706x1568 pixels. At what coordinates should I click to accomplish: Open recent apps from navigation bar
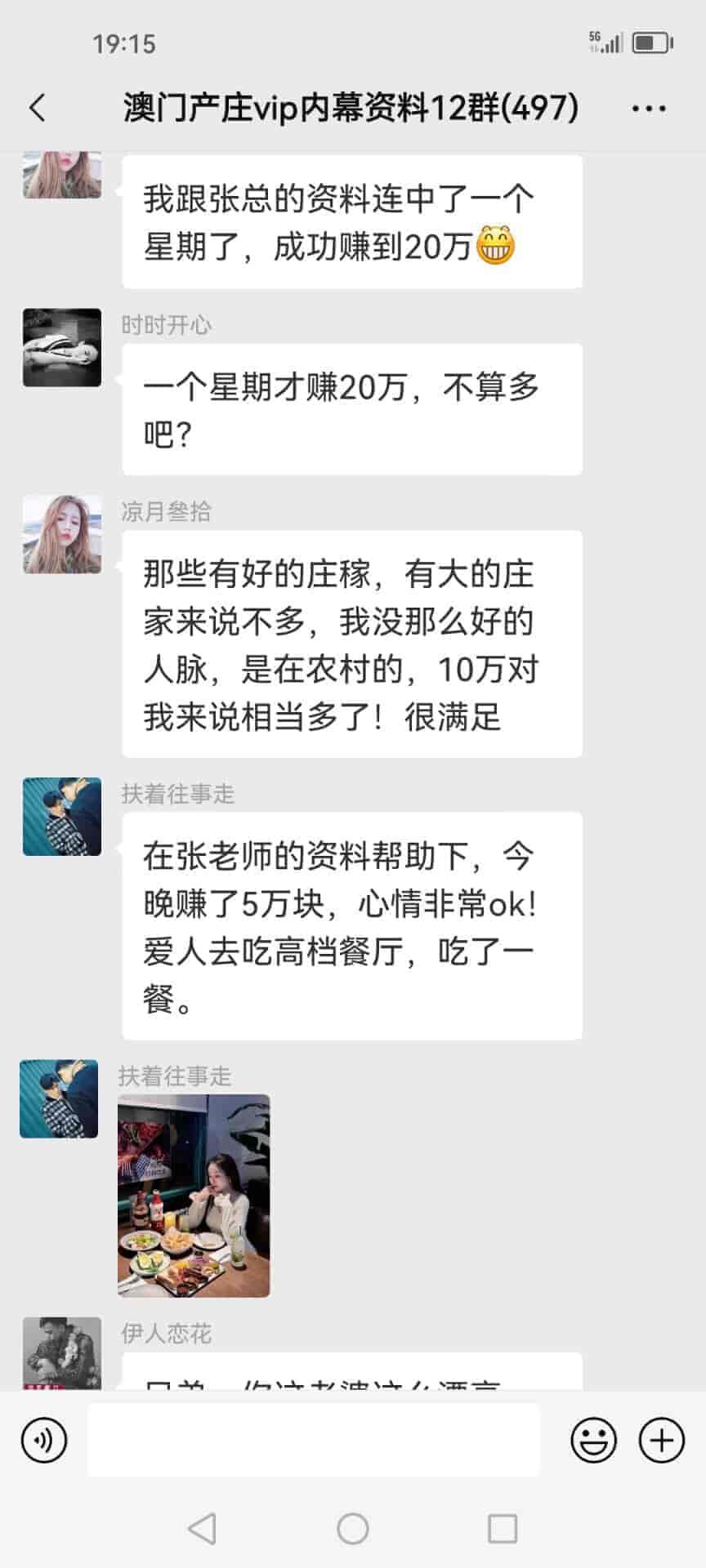tap(502, 1529)
